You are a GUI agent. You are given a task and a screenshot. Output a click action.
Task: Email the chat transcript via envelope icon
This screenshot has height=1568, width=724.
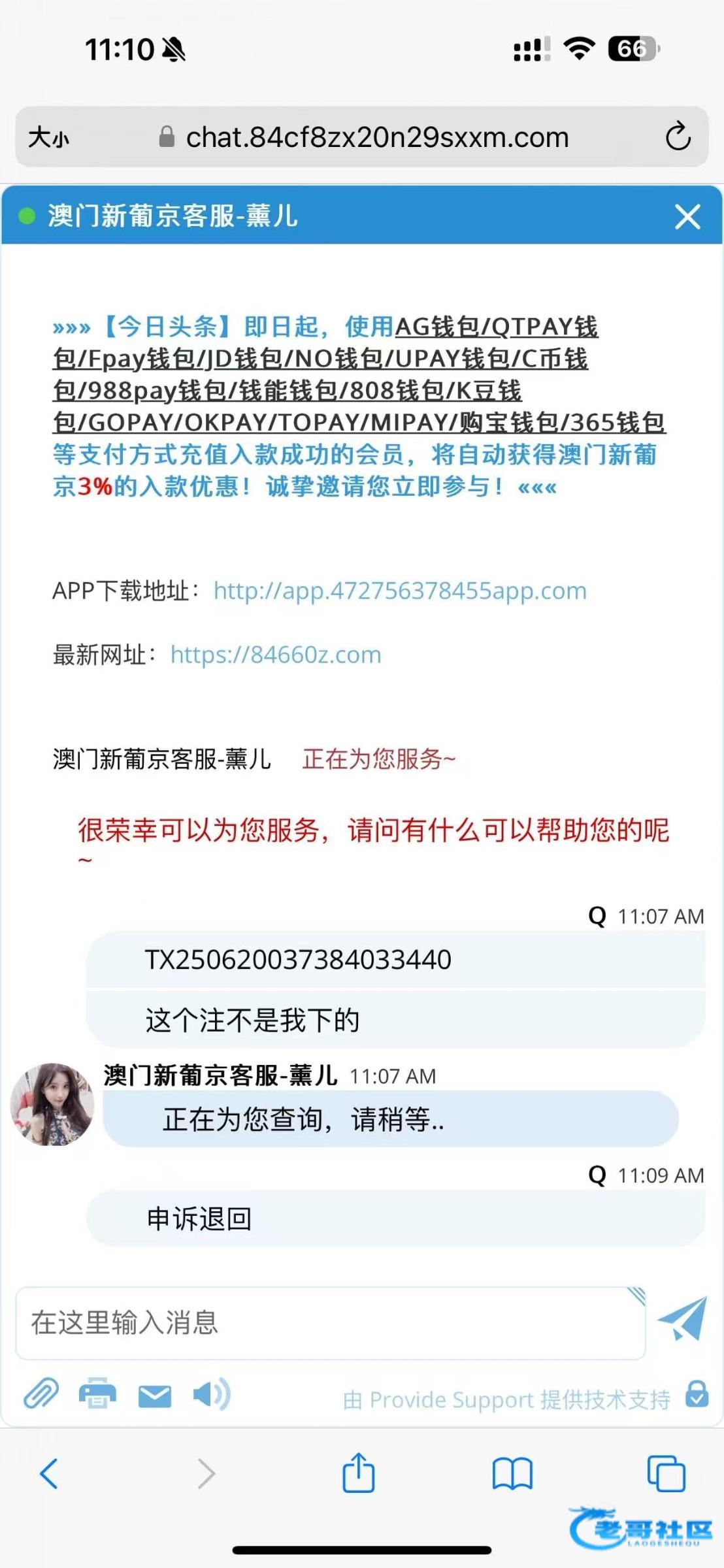pyautogui.click(x=155, y=1396)
